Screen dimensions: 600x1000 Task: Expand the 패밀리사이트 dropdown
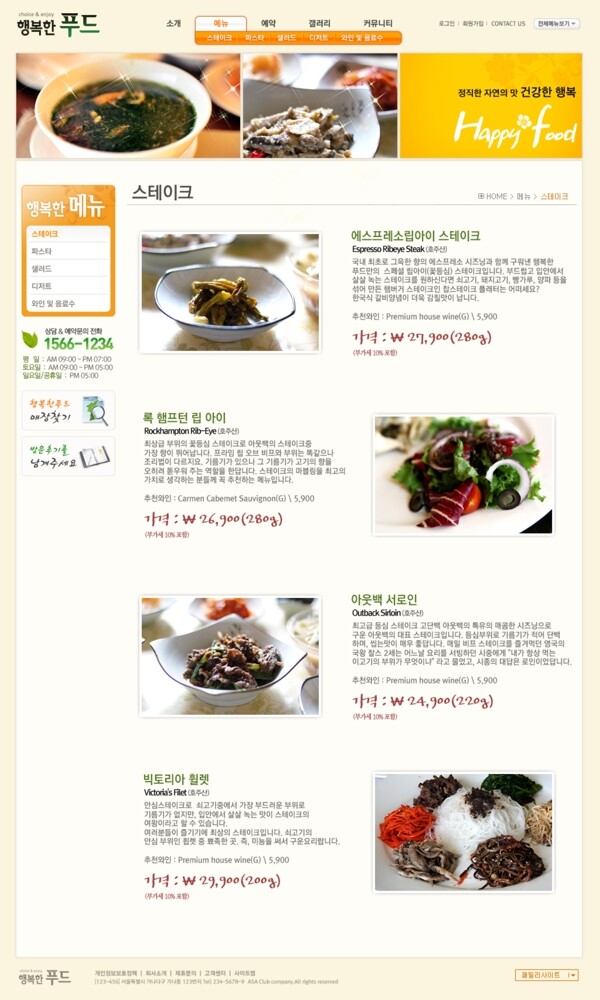pyautogui.click(x=546, y=974)
